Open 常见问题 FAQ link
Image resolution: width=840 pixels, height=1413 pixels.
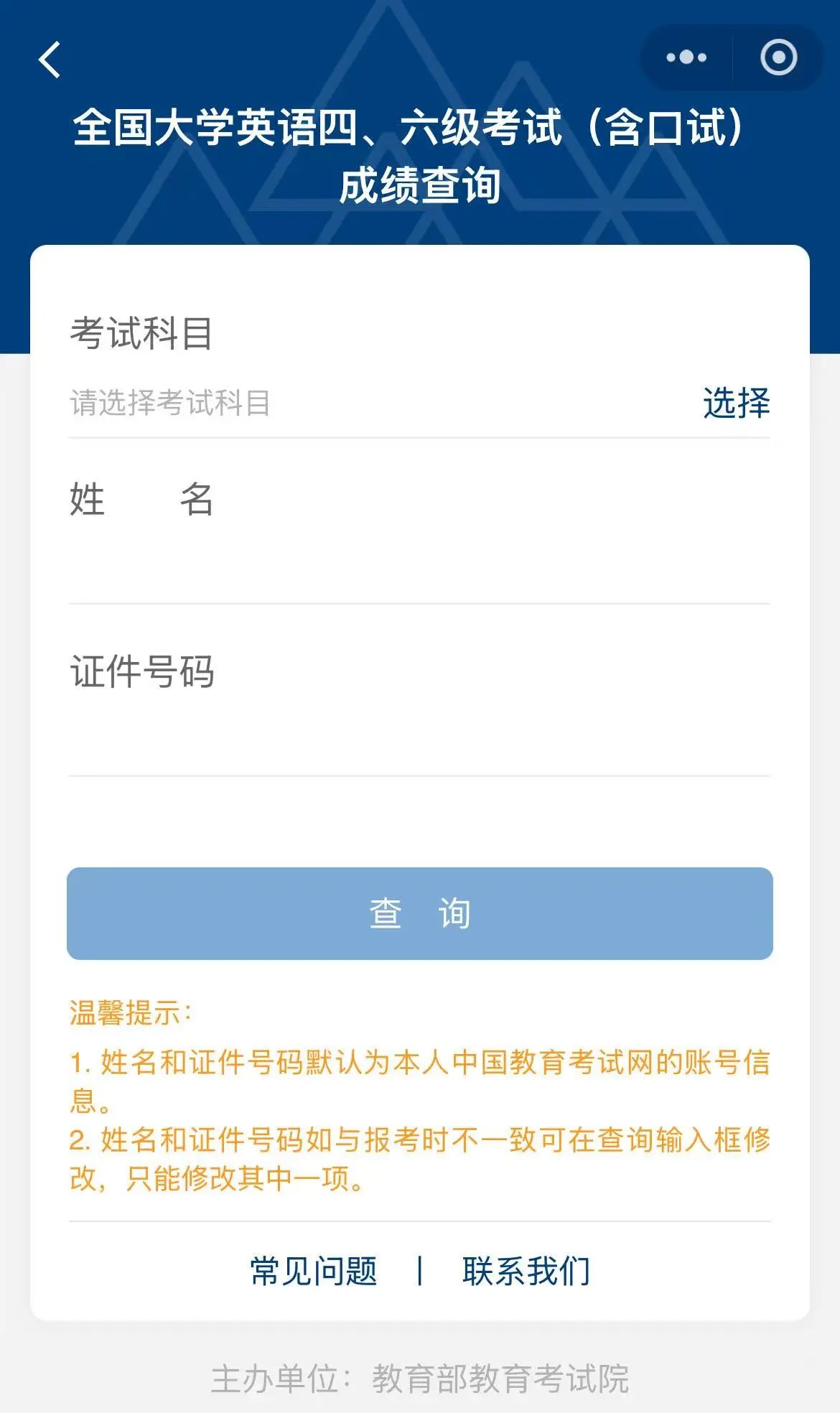[x=314, y=1271]
